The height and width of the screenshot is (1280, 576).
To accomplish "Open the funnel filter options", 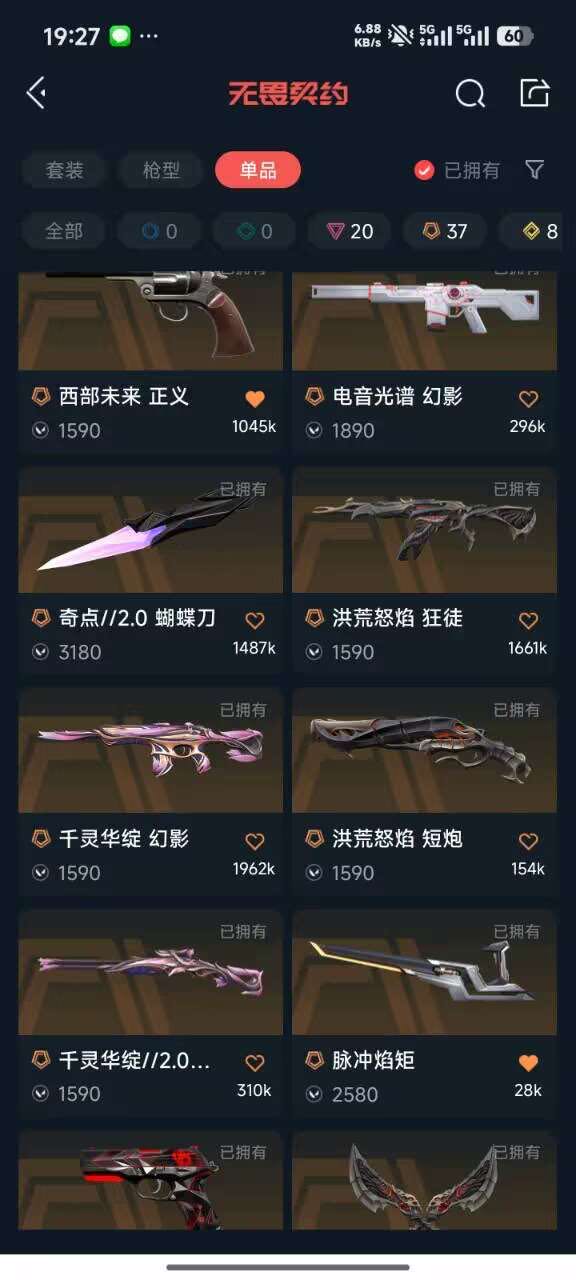I will (x=535, y=170).
